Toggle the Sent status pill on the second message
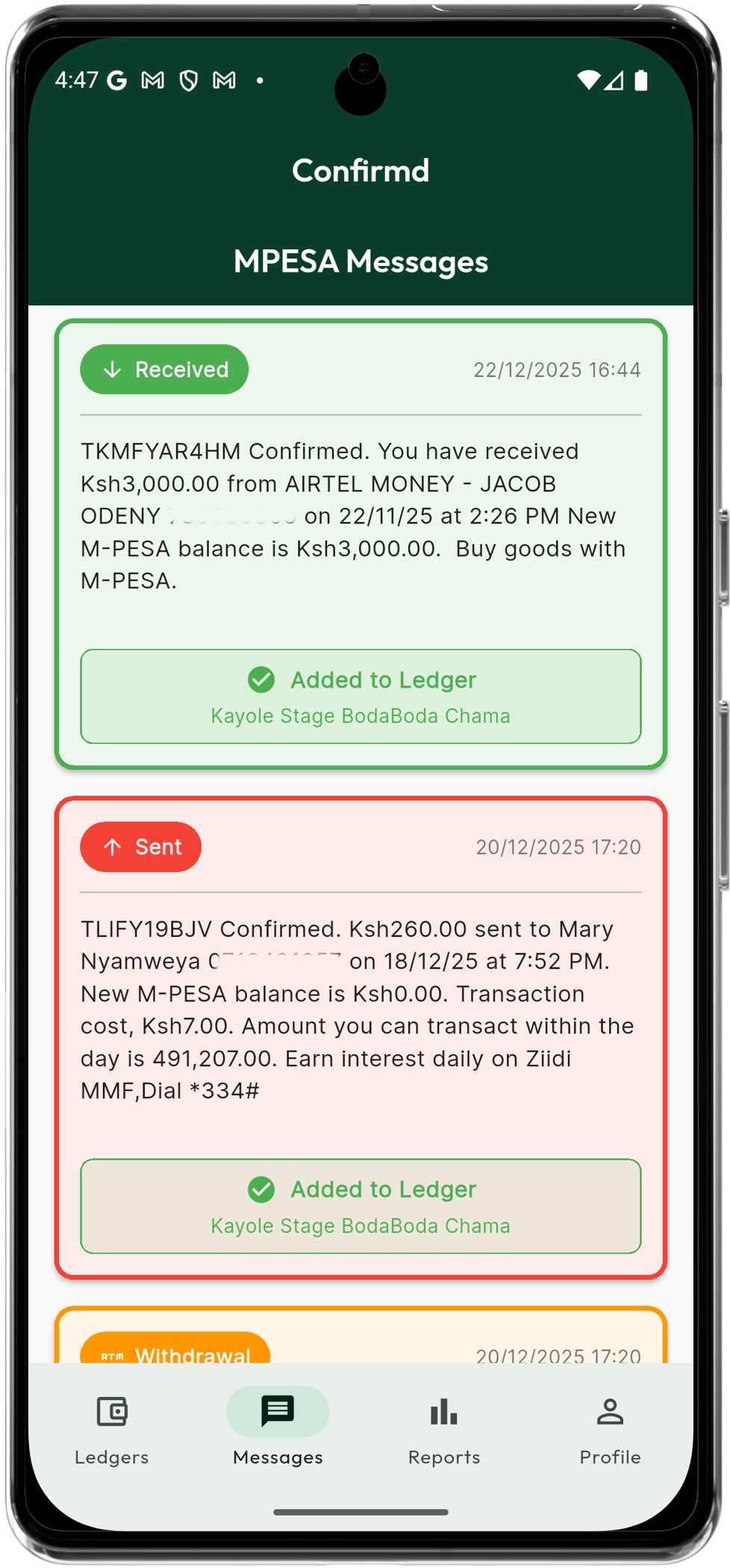 coord(140,847)
